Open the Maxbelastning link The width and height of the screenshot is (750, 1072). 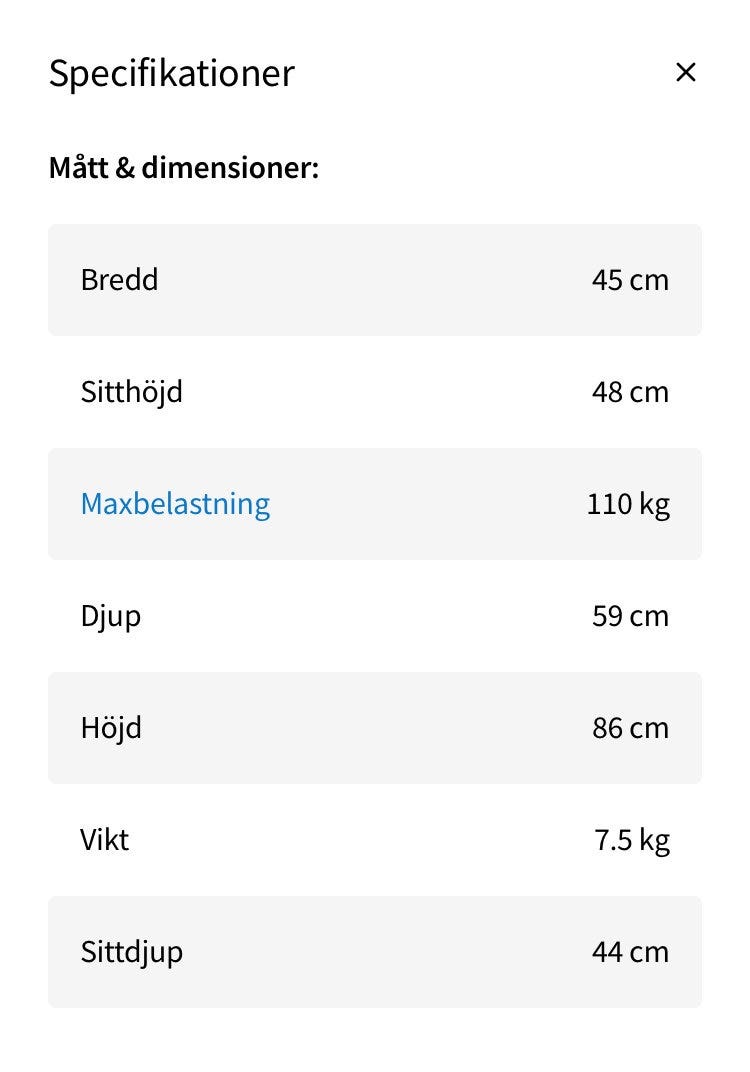click(175, 503)
